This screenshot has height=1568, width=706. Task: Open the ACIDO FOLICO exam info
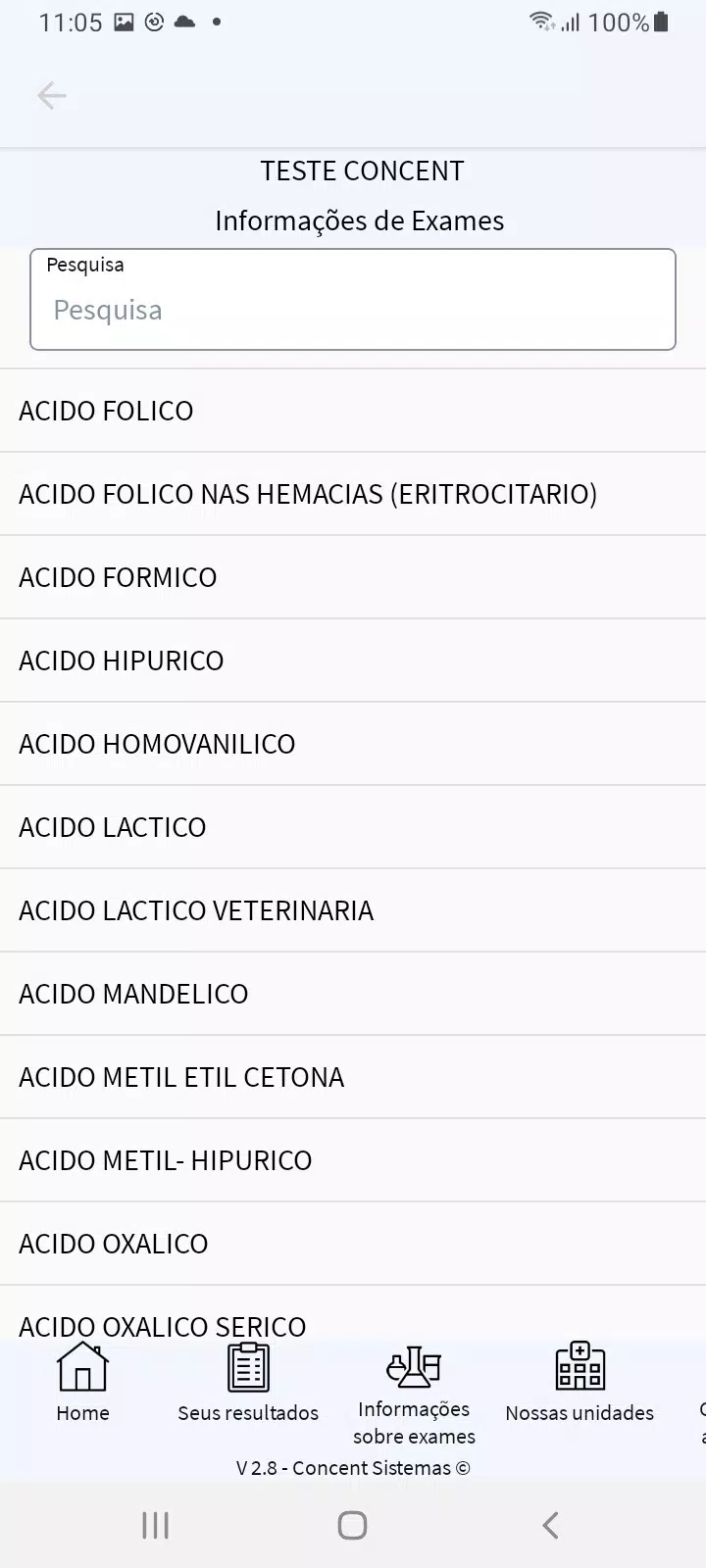click(x=353, y=411)
